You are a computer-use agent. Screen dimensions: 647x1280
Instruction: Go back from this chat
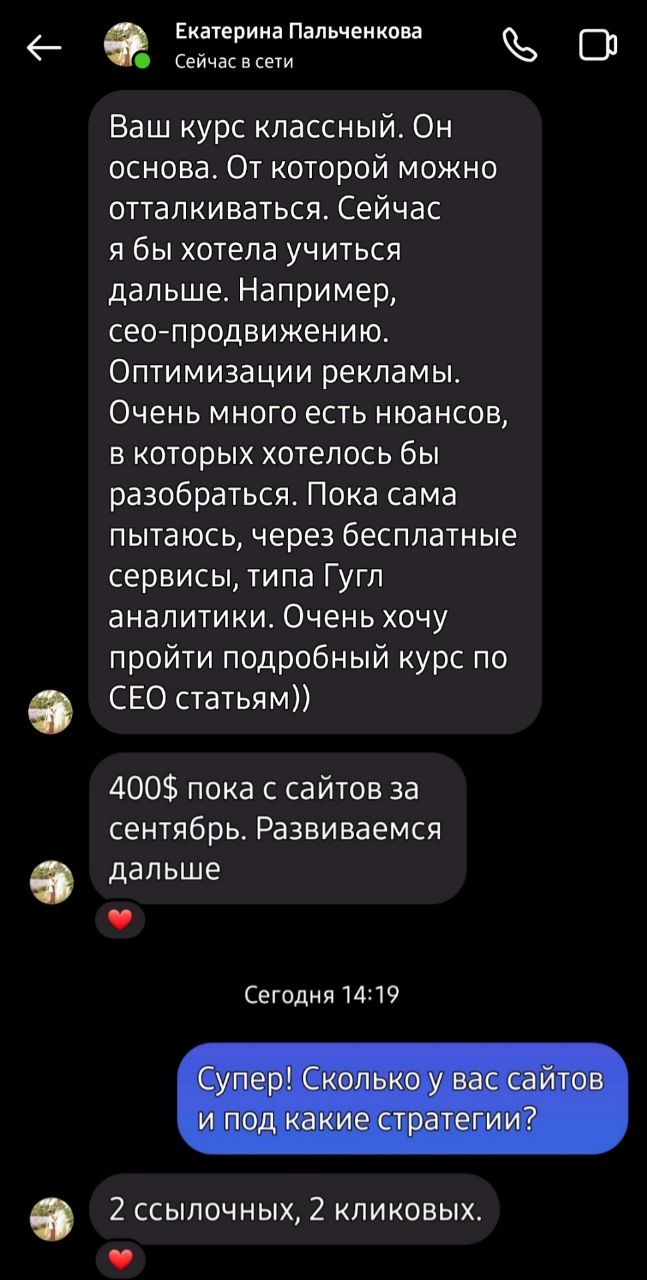[44, 47]
